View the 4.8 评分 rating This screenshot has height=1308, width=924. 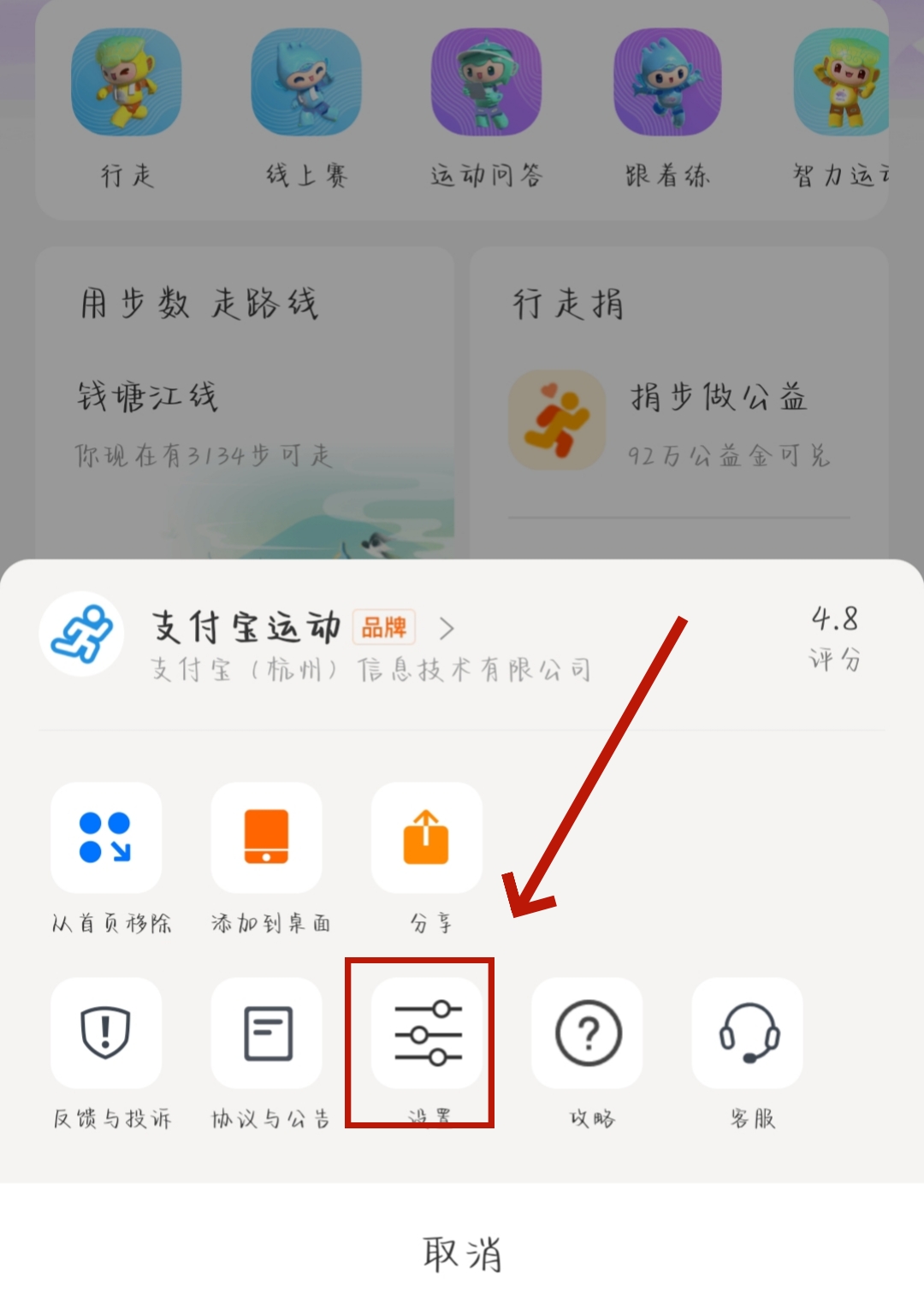click(834, 636)
